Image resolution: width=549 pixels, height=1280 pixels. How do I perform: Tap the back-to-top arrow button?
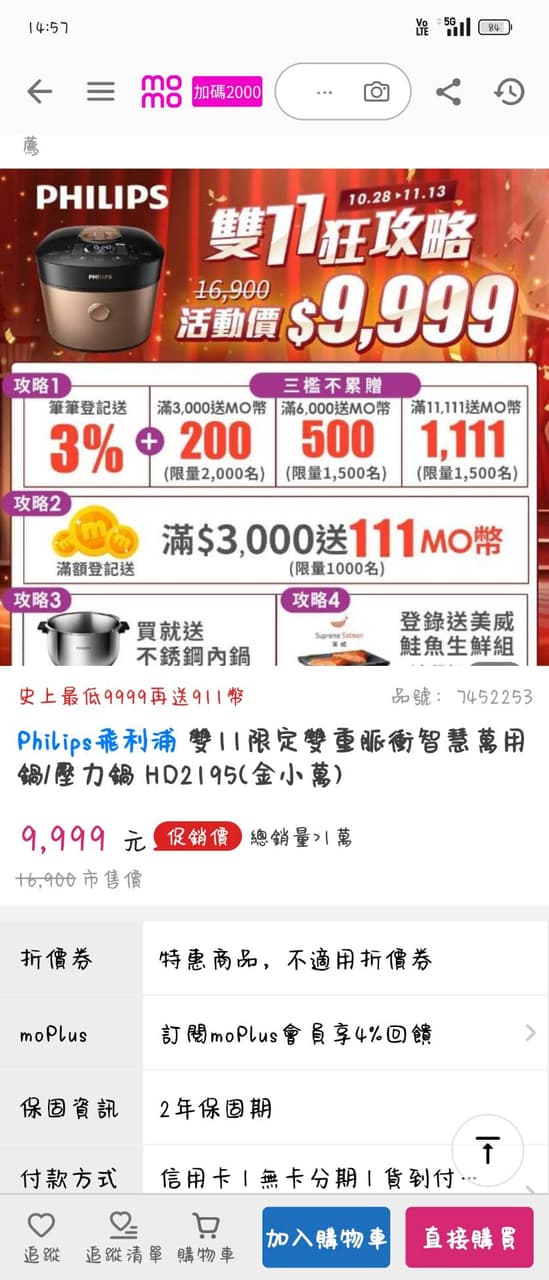(487, 1150)
